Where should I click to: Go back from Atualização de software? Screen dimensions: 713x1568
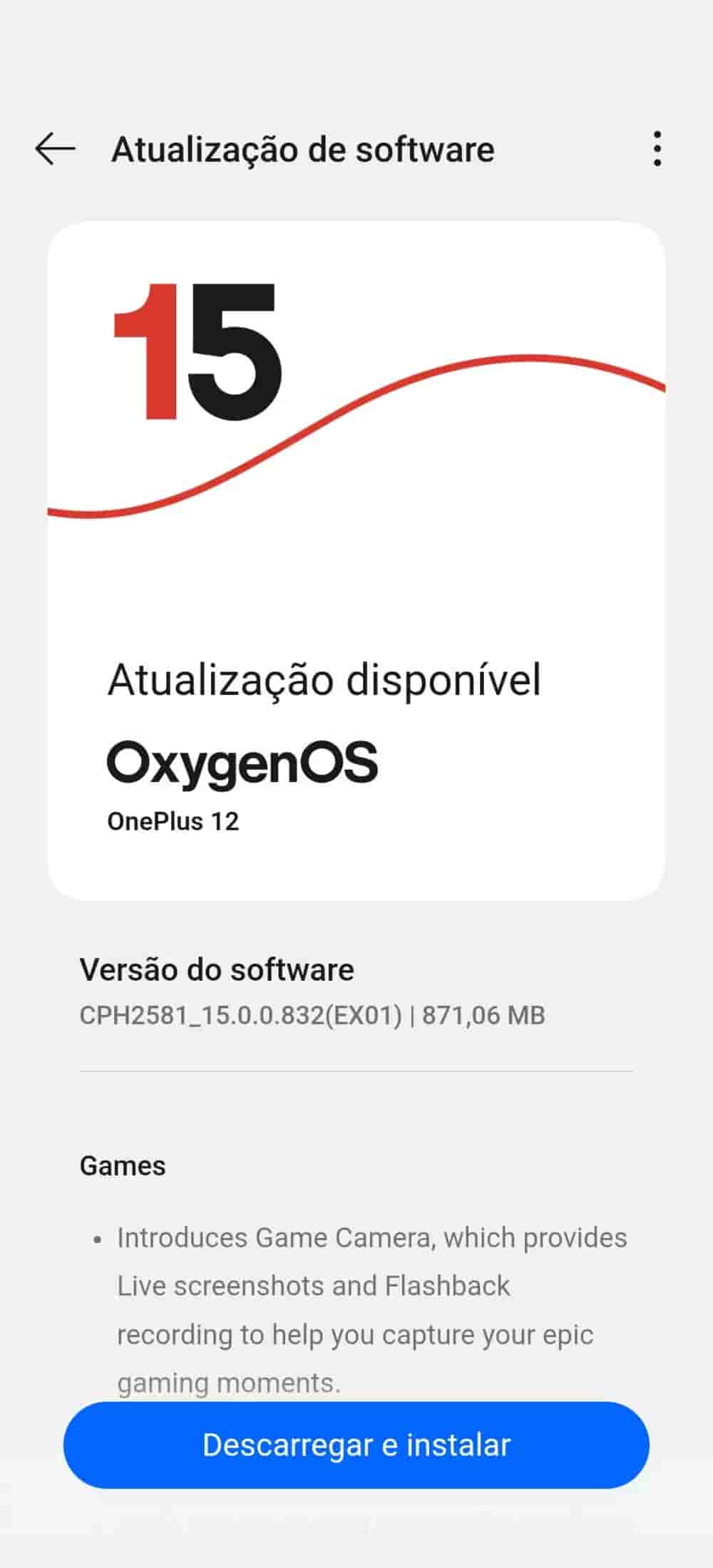click(x=55, y=149)
